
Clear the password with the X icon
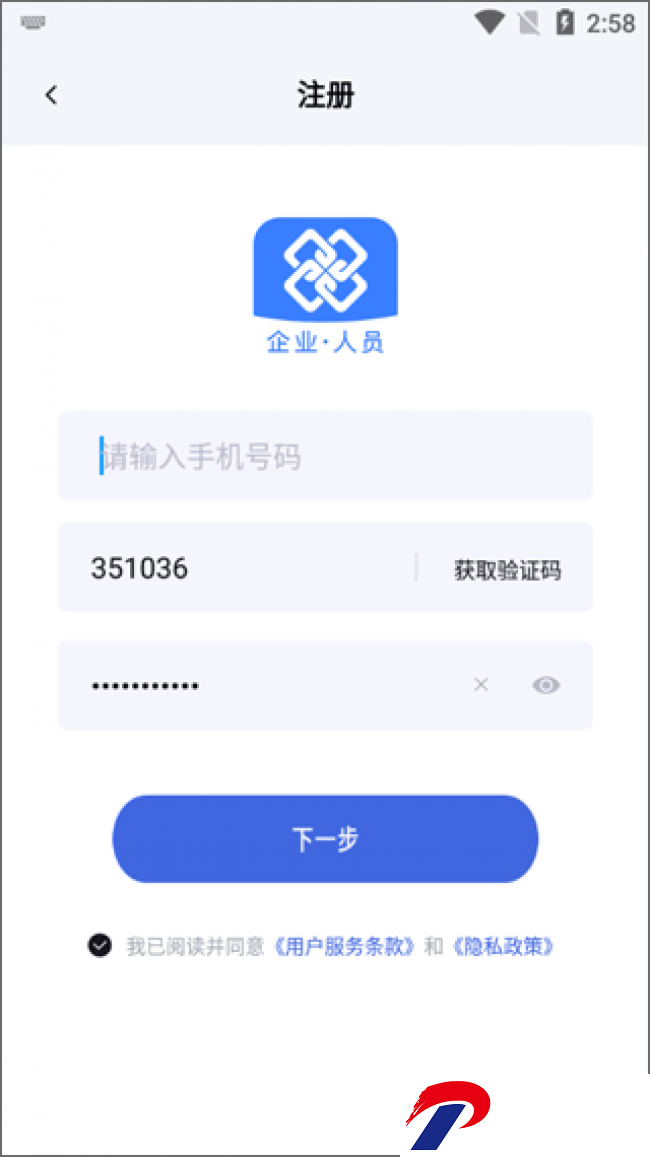pyautogui.click(x=481, y=685)
